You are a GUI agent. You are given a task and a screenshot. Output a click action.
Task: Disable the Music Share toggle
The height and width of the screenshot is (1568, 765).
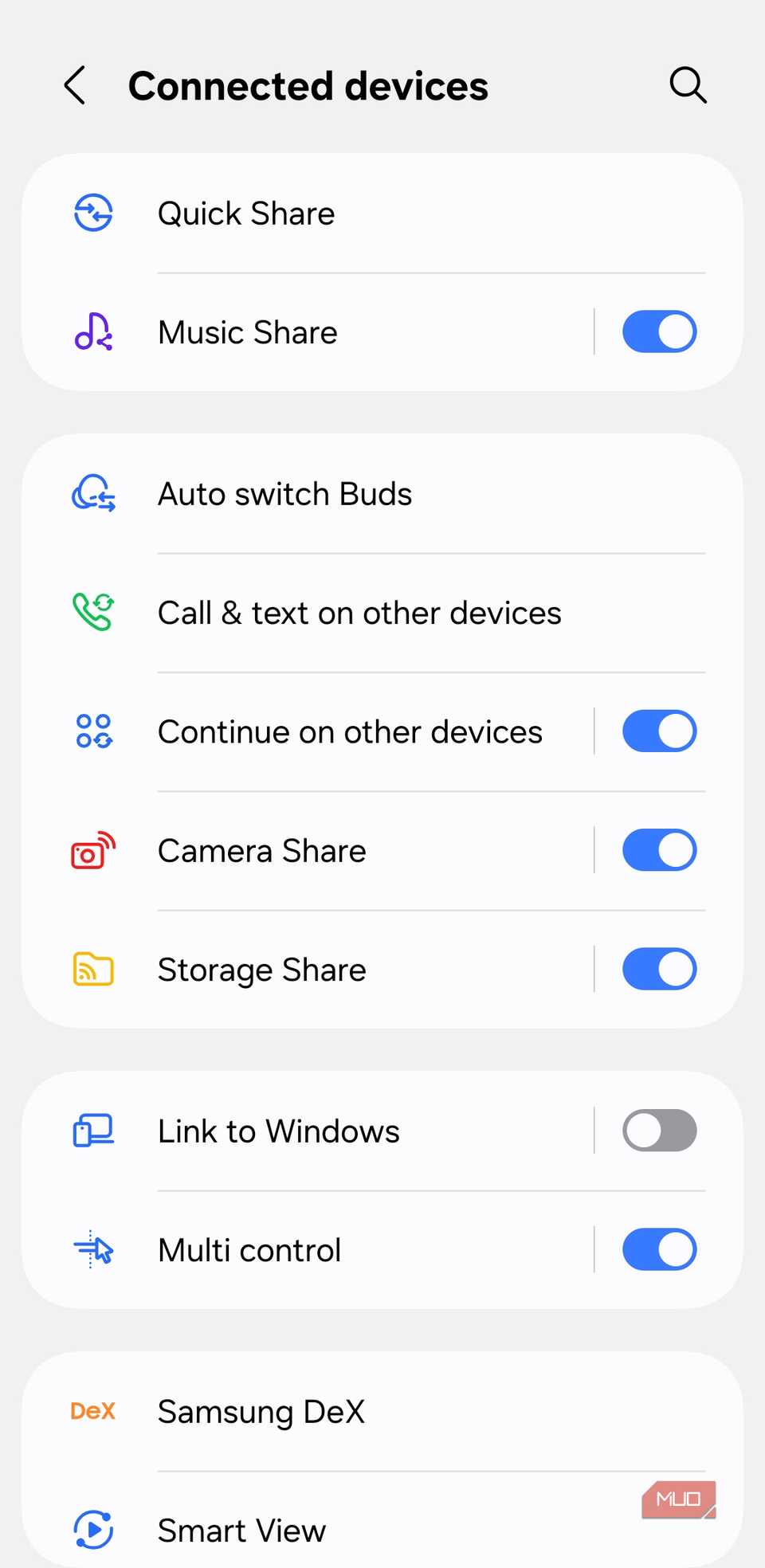[x=659, y=332]
